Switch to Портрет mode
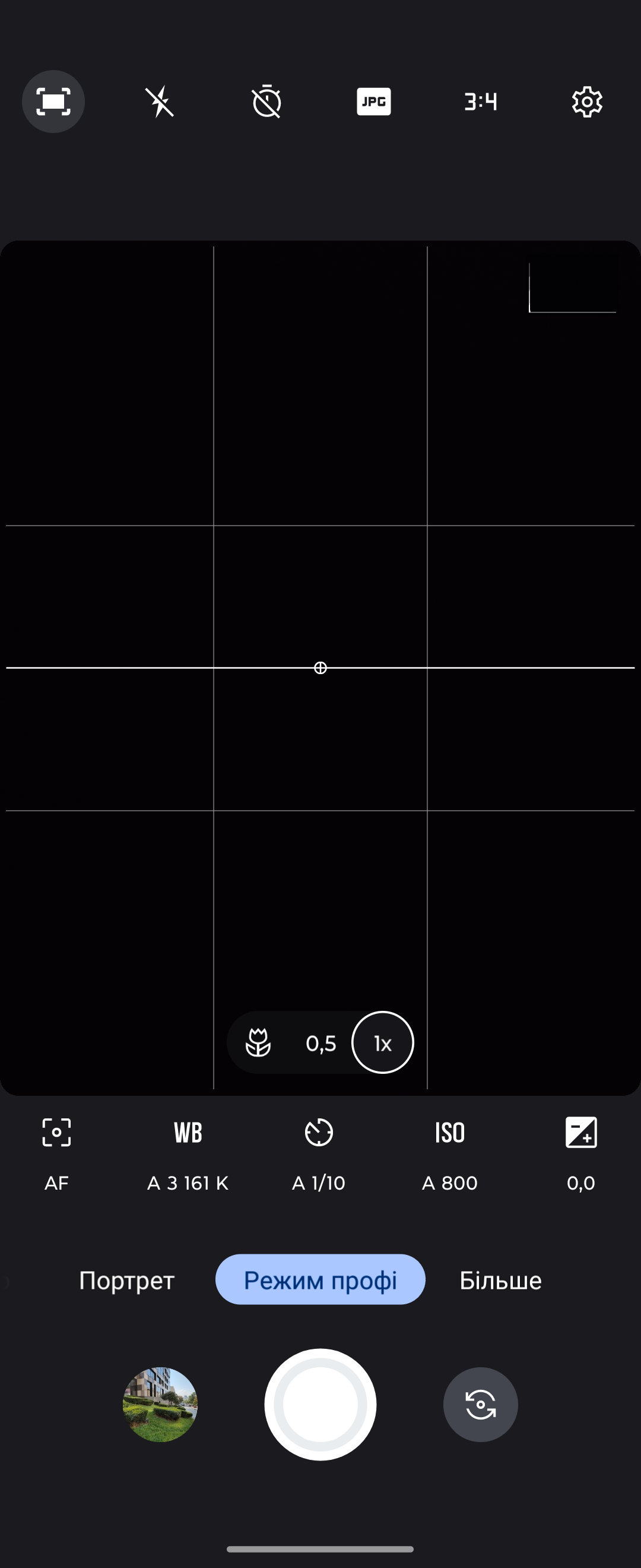 coord(126,1281)
